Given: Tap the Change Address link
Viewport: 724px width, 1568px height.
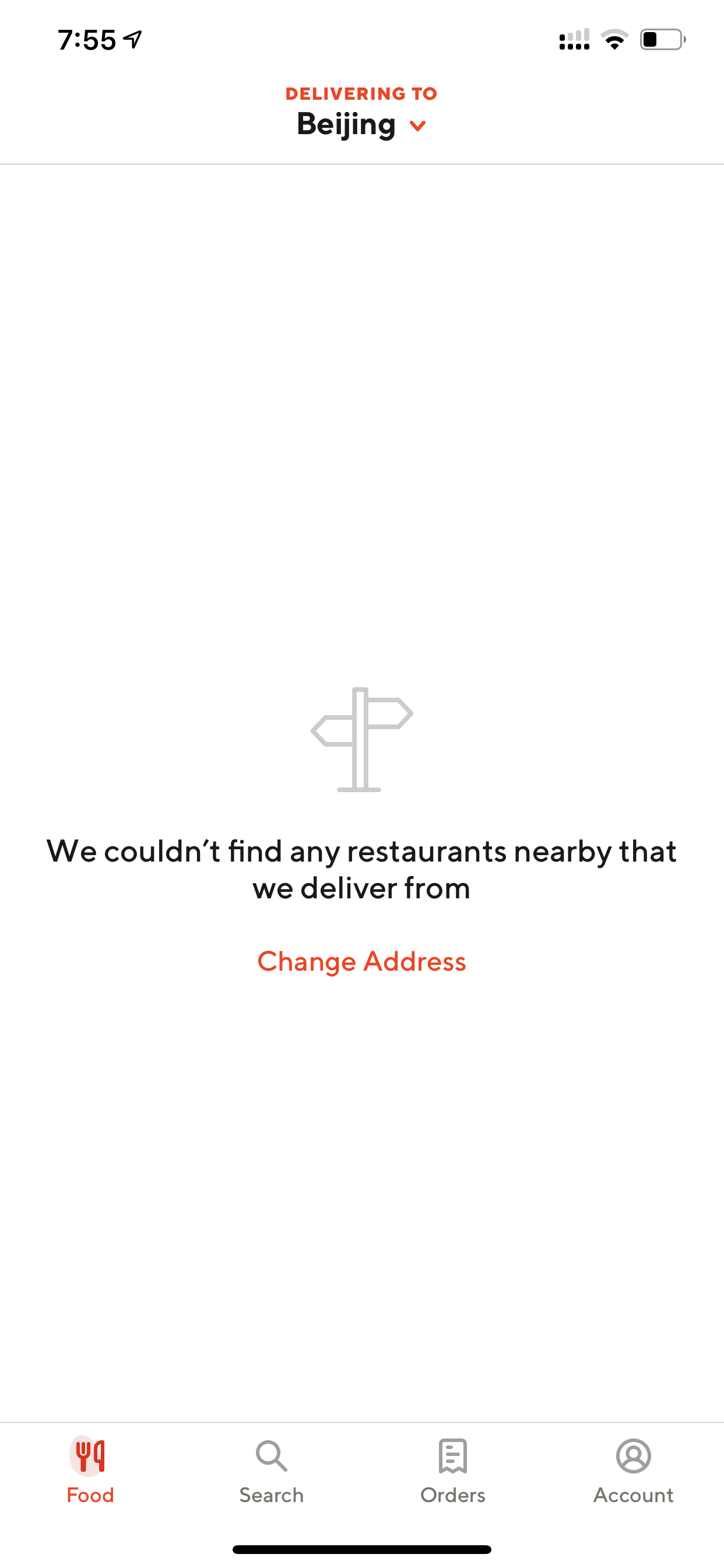Looking at the screenshot, I should [361, 962].
